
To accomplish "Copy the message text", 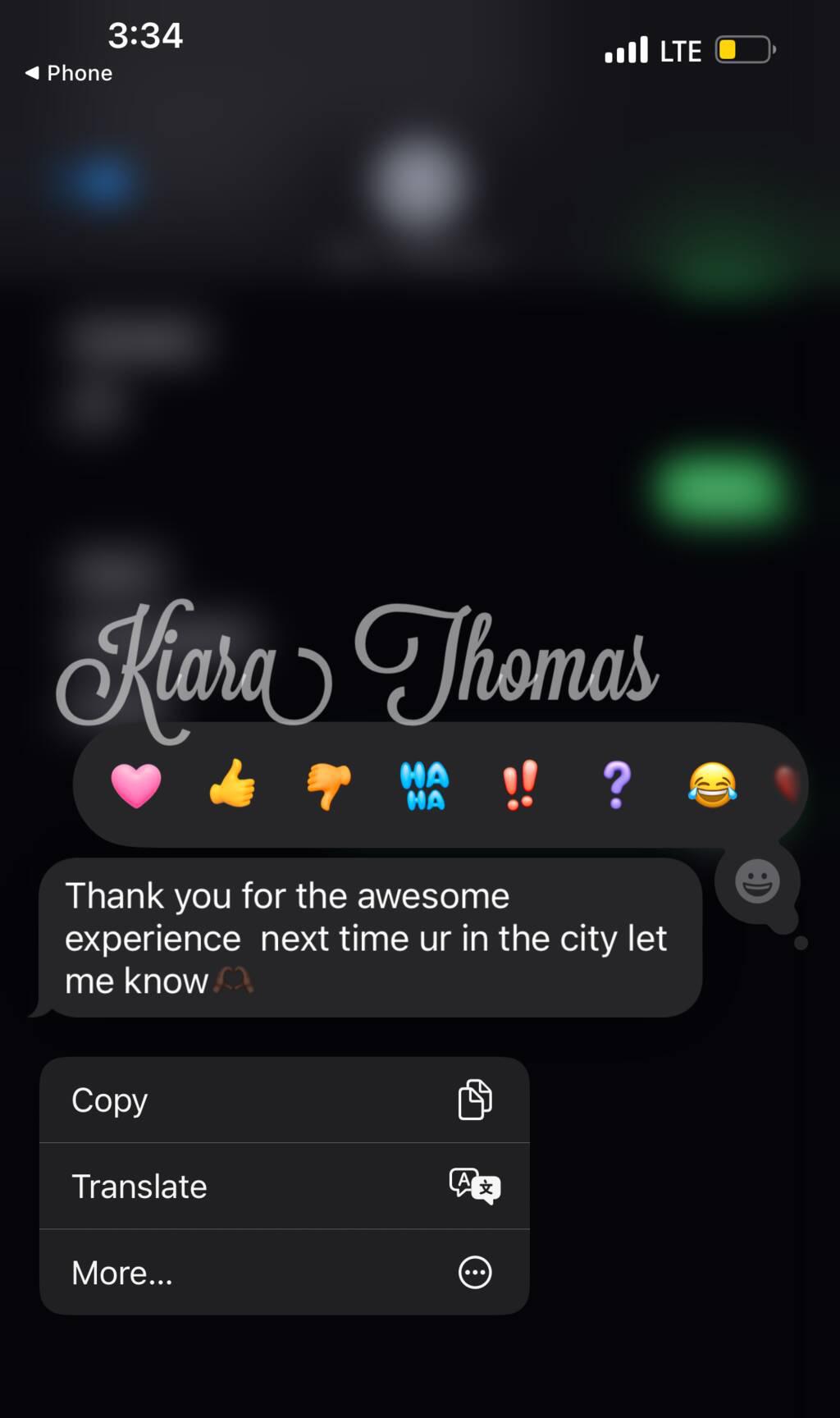I will (284, 1100).
